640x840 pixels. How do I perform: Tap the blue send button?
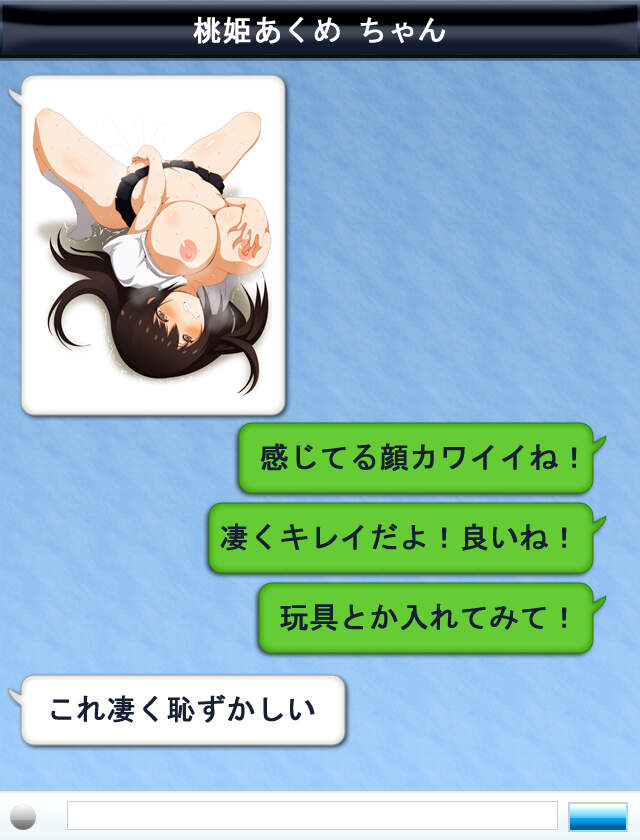tap(597, 816)
